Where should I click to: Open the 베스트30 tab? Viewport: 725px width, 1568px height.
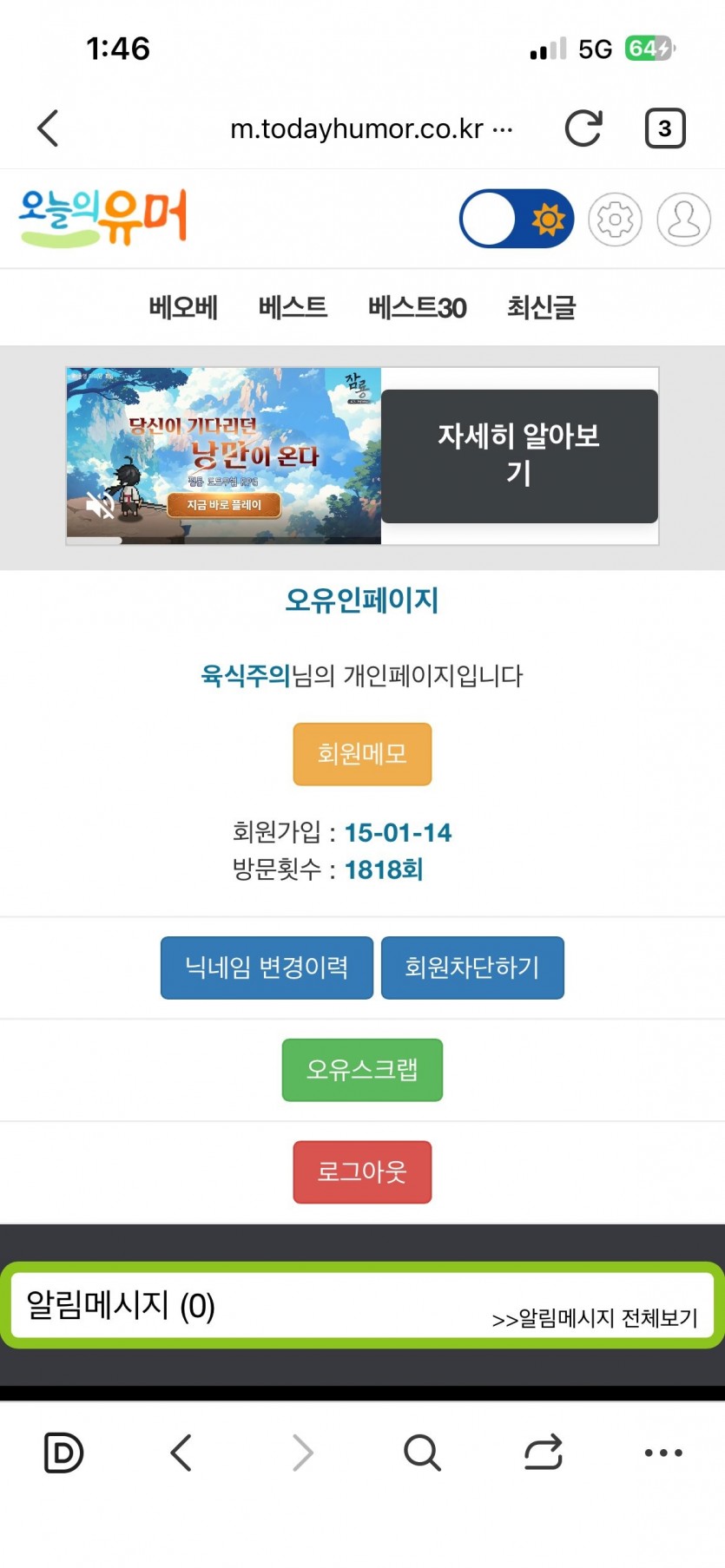(x=417, y=307)
